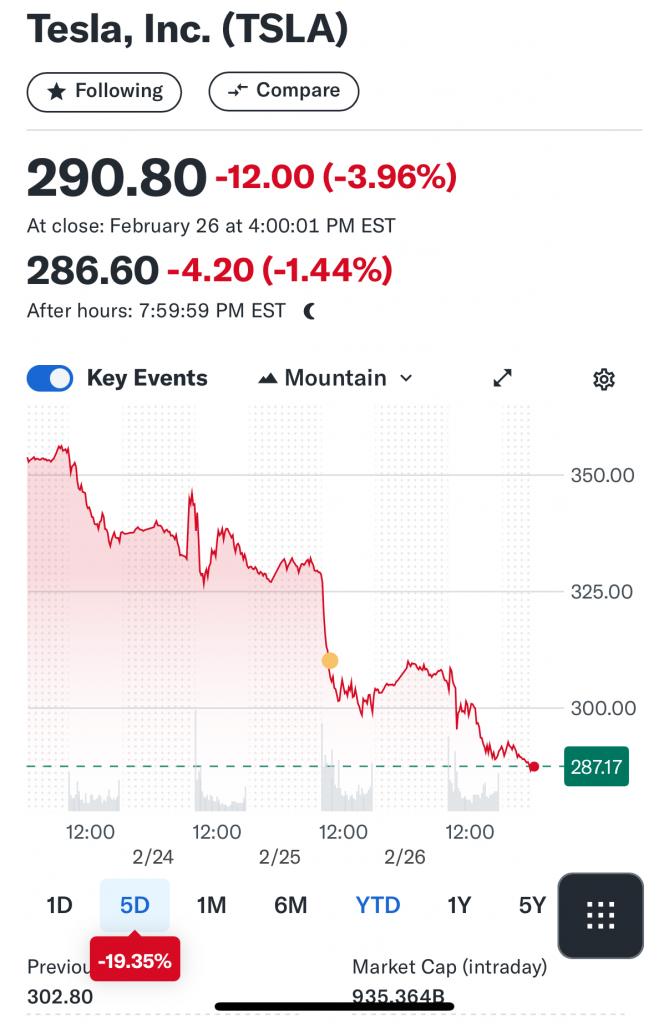Switch chart to YTD

coord(378,906)
